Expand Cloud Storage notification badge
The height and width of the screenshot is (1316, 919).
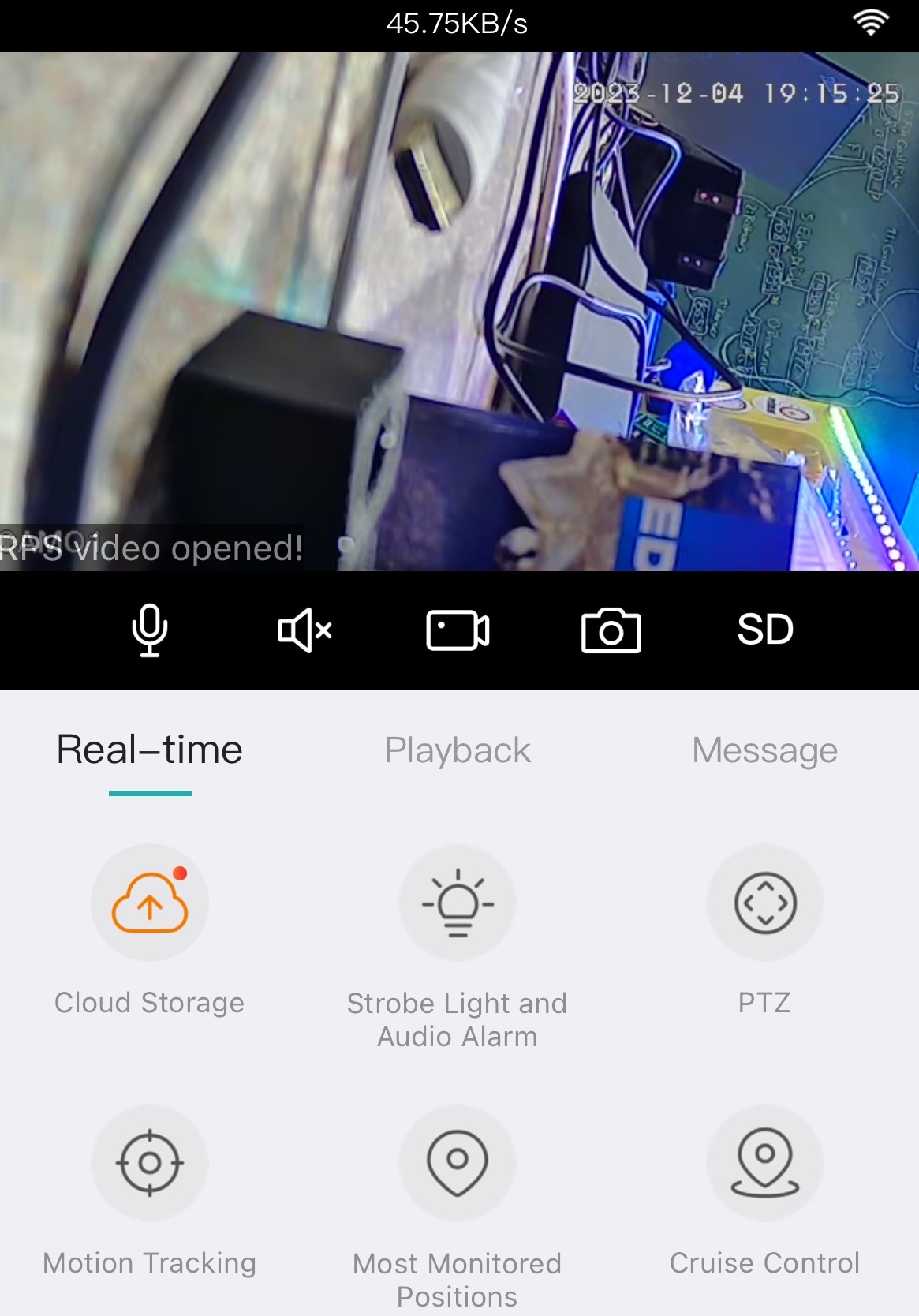(181, 873)
